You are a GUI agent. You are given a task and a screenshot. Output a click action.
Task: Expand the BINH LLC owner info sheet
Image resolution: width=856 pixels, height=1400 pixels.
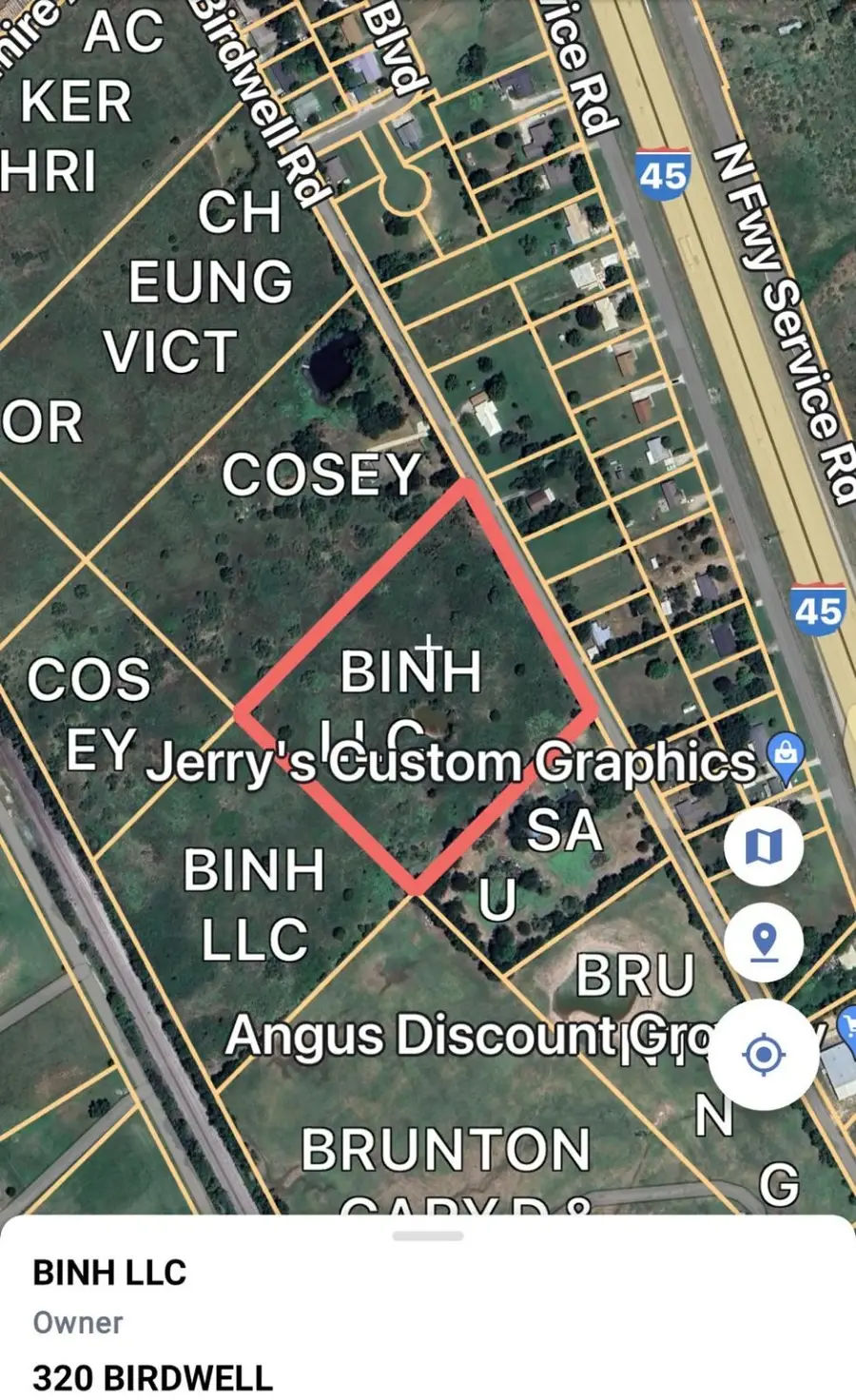(427, 1236)
